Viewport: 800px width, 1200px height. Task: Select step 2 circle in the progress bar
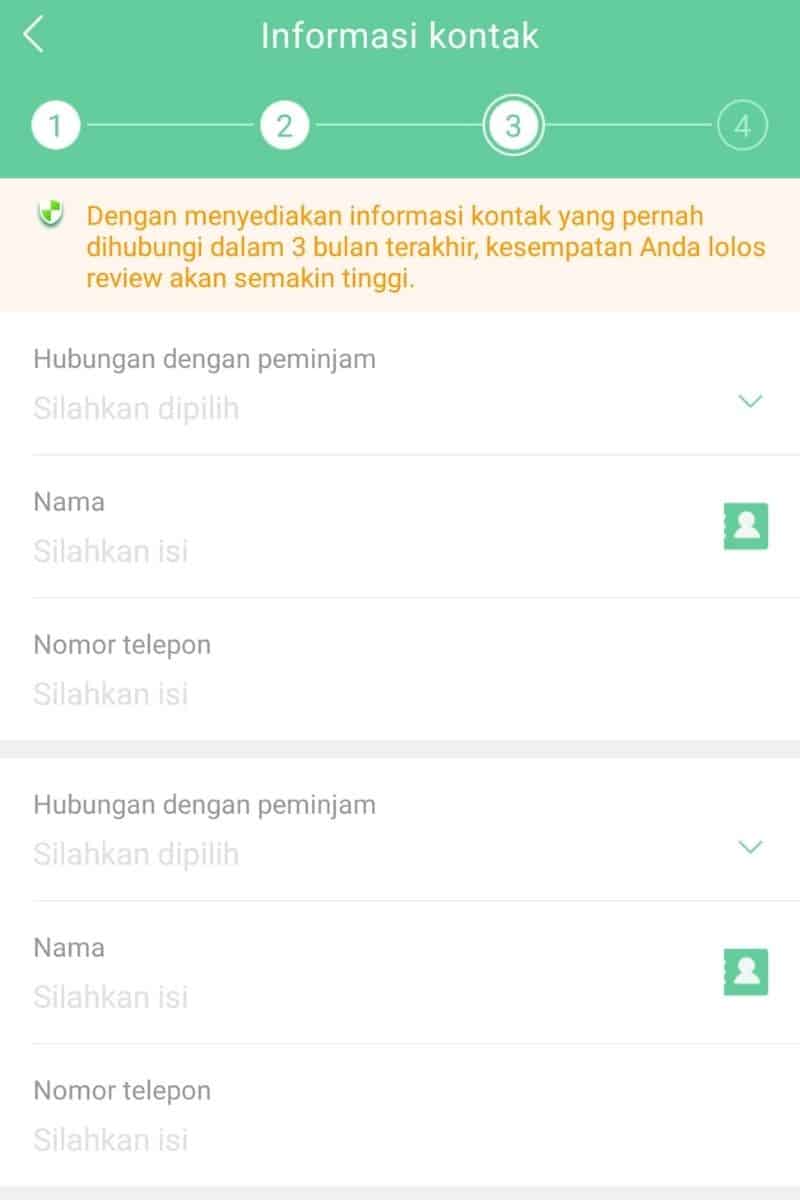[x=284, y=125]
